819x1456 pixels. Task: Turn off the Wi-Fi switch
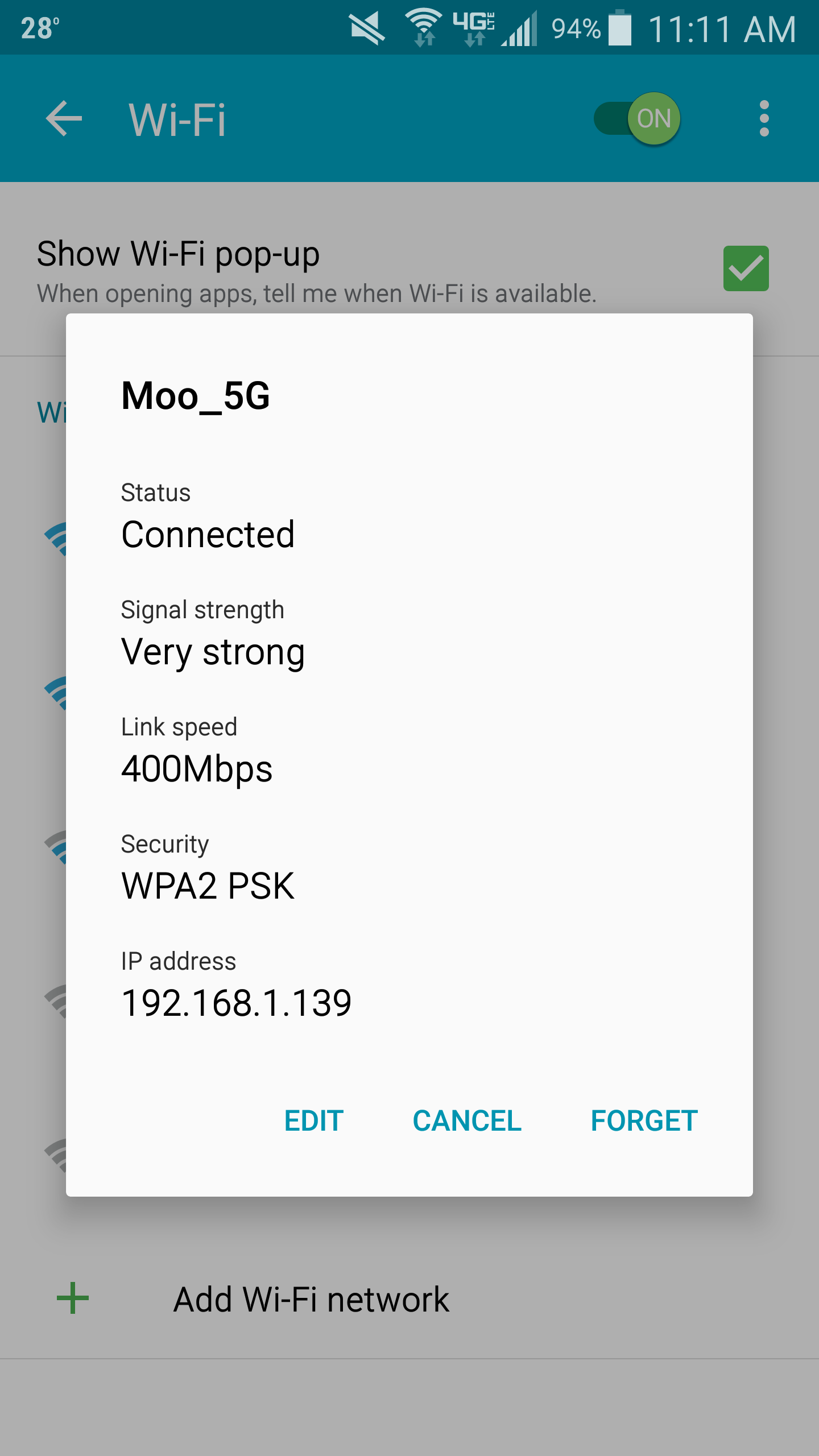pyautogui.click(x=638, y=119)
